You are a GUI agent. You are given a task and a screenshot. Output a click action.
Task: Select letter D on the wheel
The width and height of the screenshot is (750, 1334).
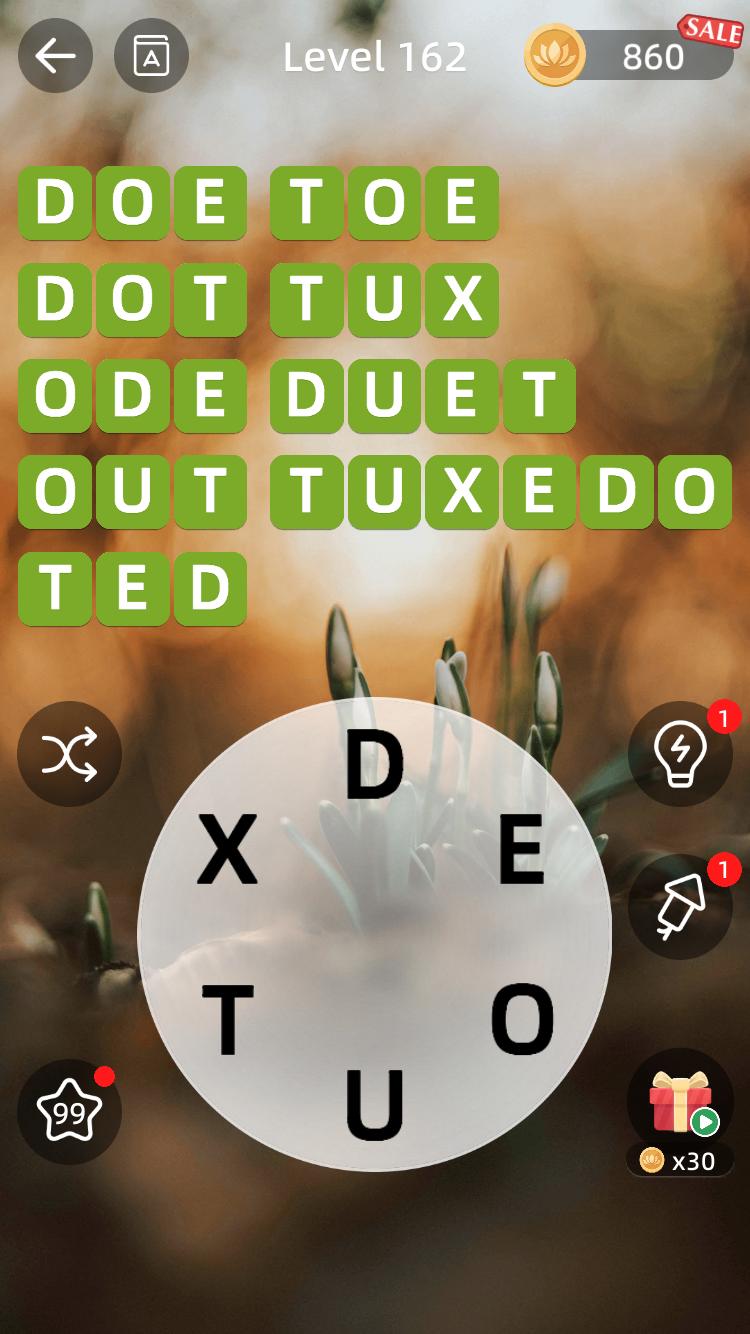click(x=374, y=765)
